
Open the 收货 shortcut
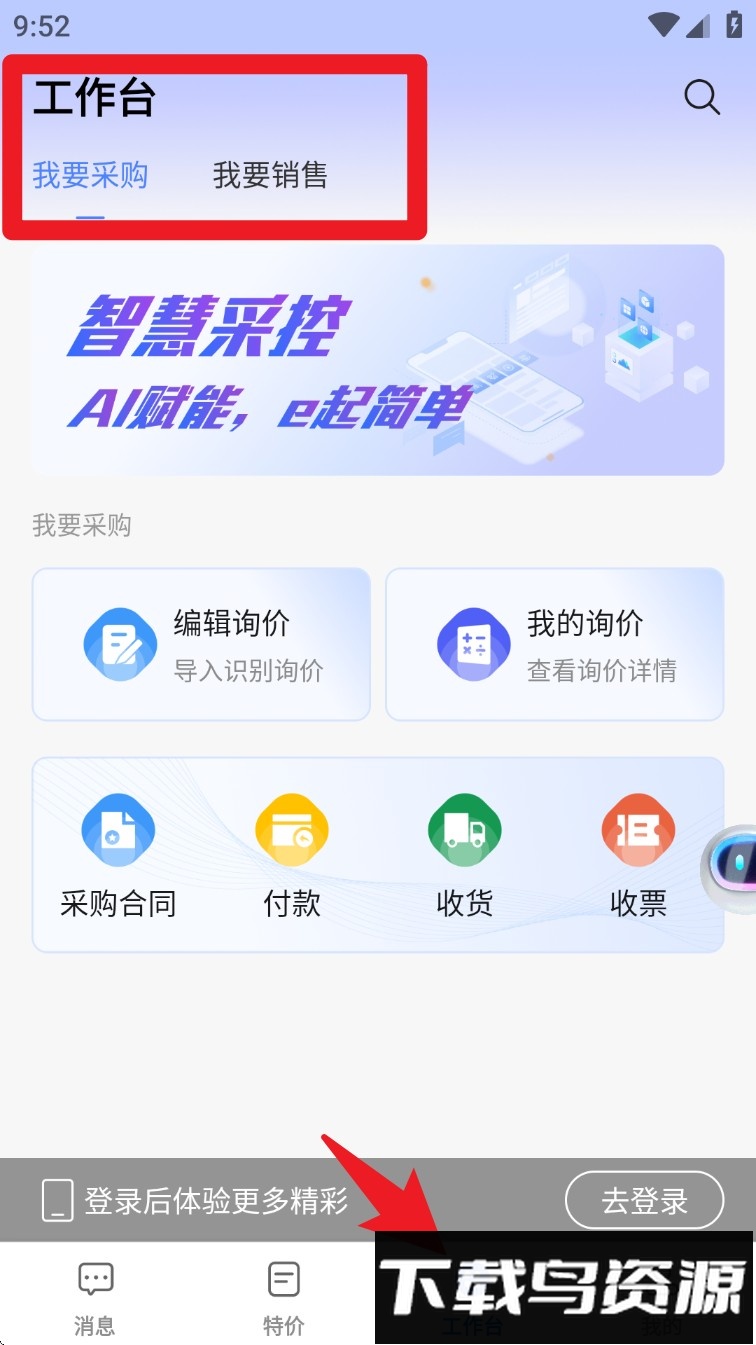pyautogui.click(x=465, y=854)
